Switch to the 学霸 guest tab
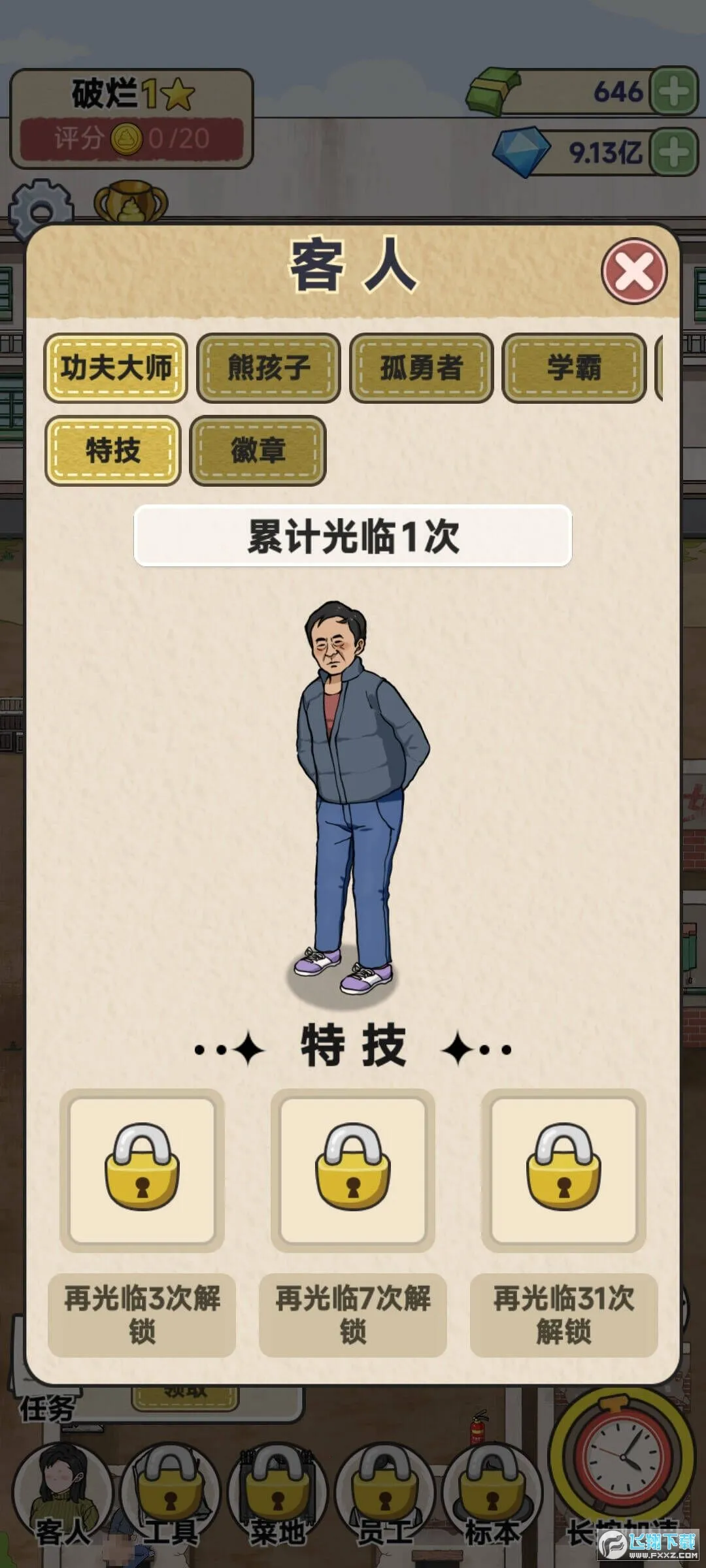This screenshot has width=706, height=1568. coord(574,368)
